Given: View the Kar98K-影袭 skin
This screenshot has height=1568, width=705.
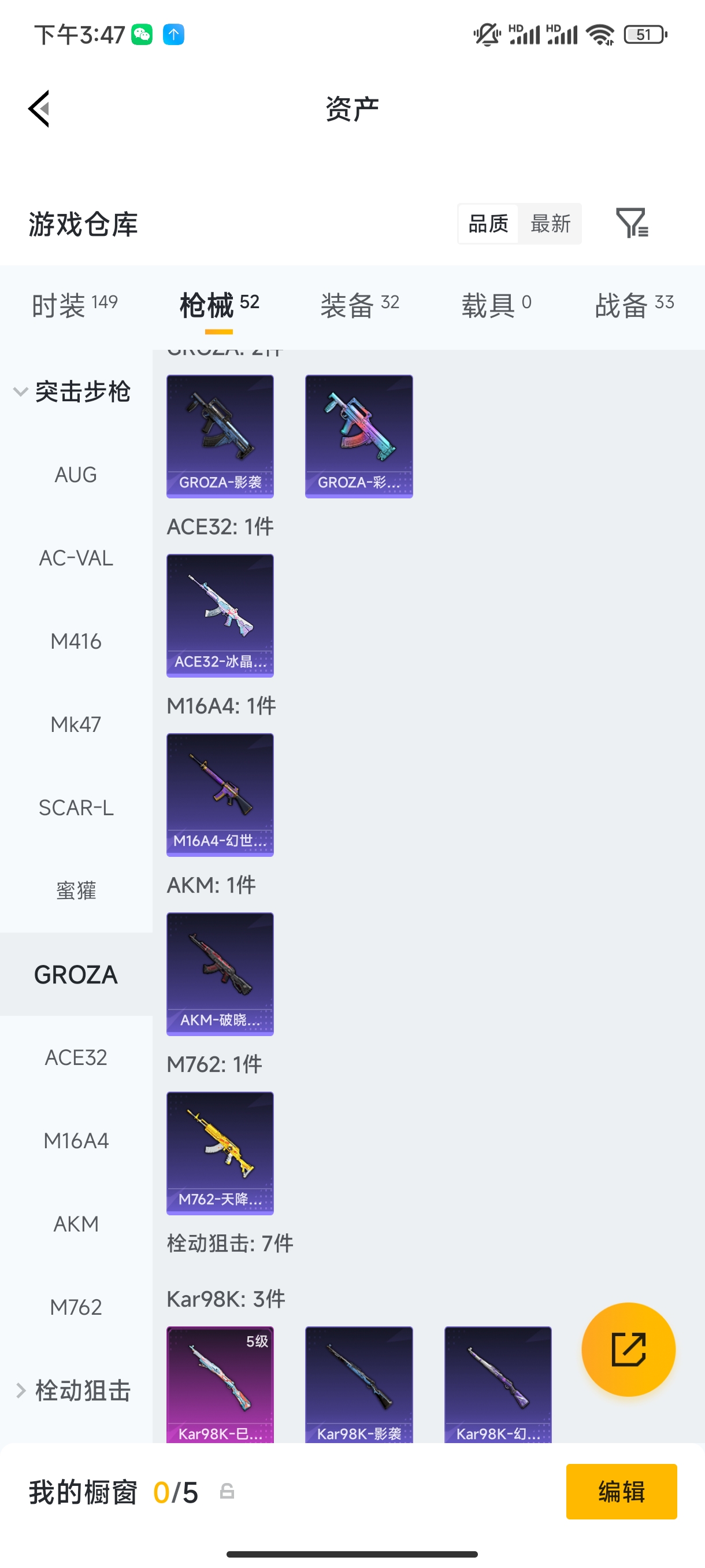Looking at the screenshot, I should click(359, 1383).
